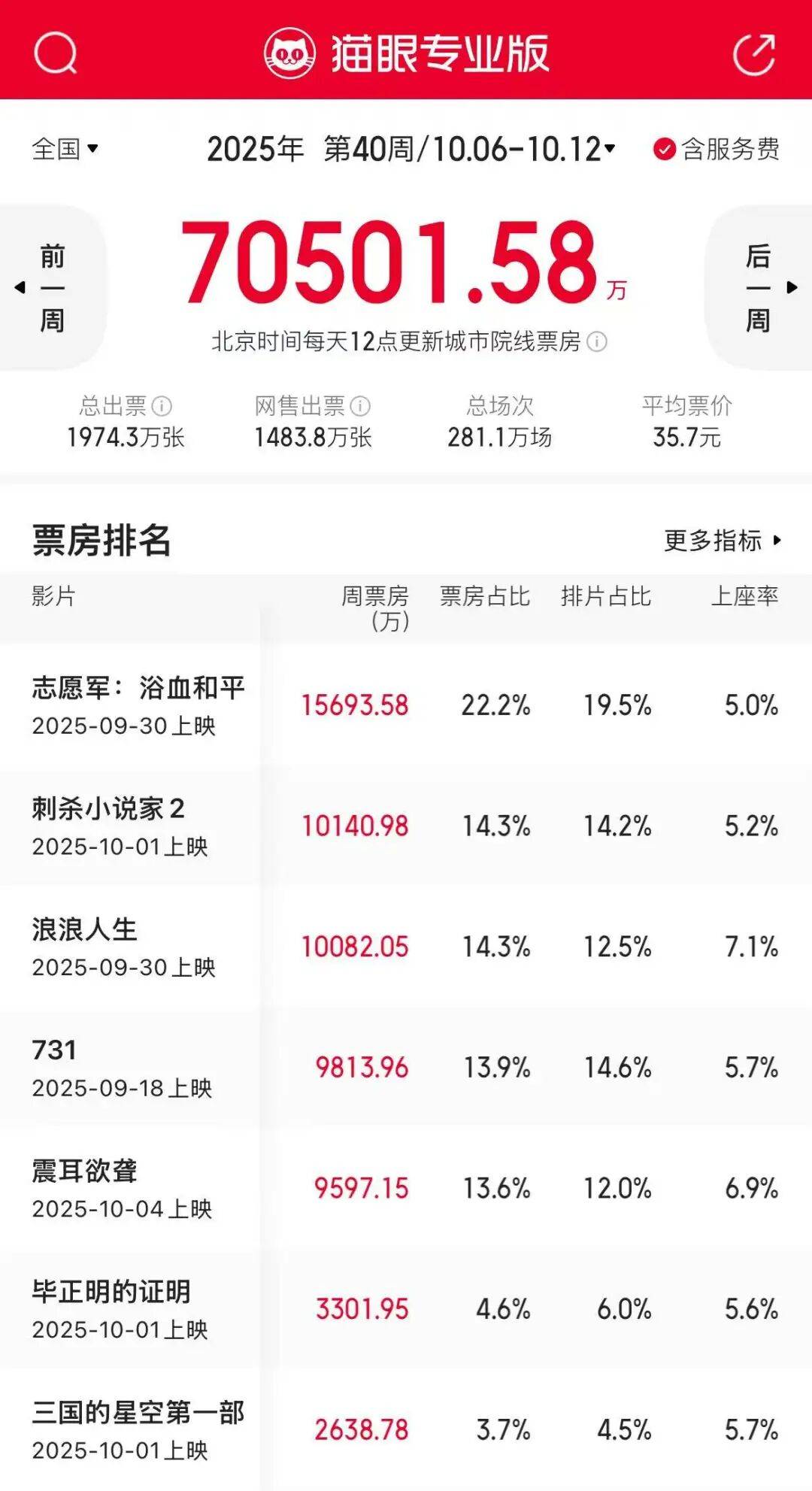Show info for 网售出票
The height and width of the screenshot is (1491, 812).
361,406
